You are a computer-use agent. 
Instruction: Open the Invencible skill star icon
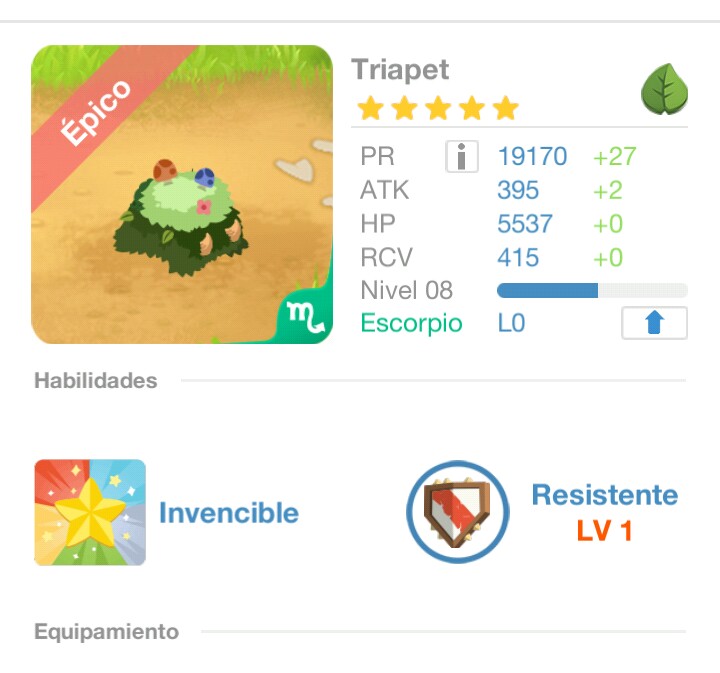point(90,512)
